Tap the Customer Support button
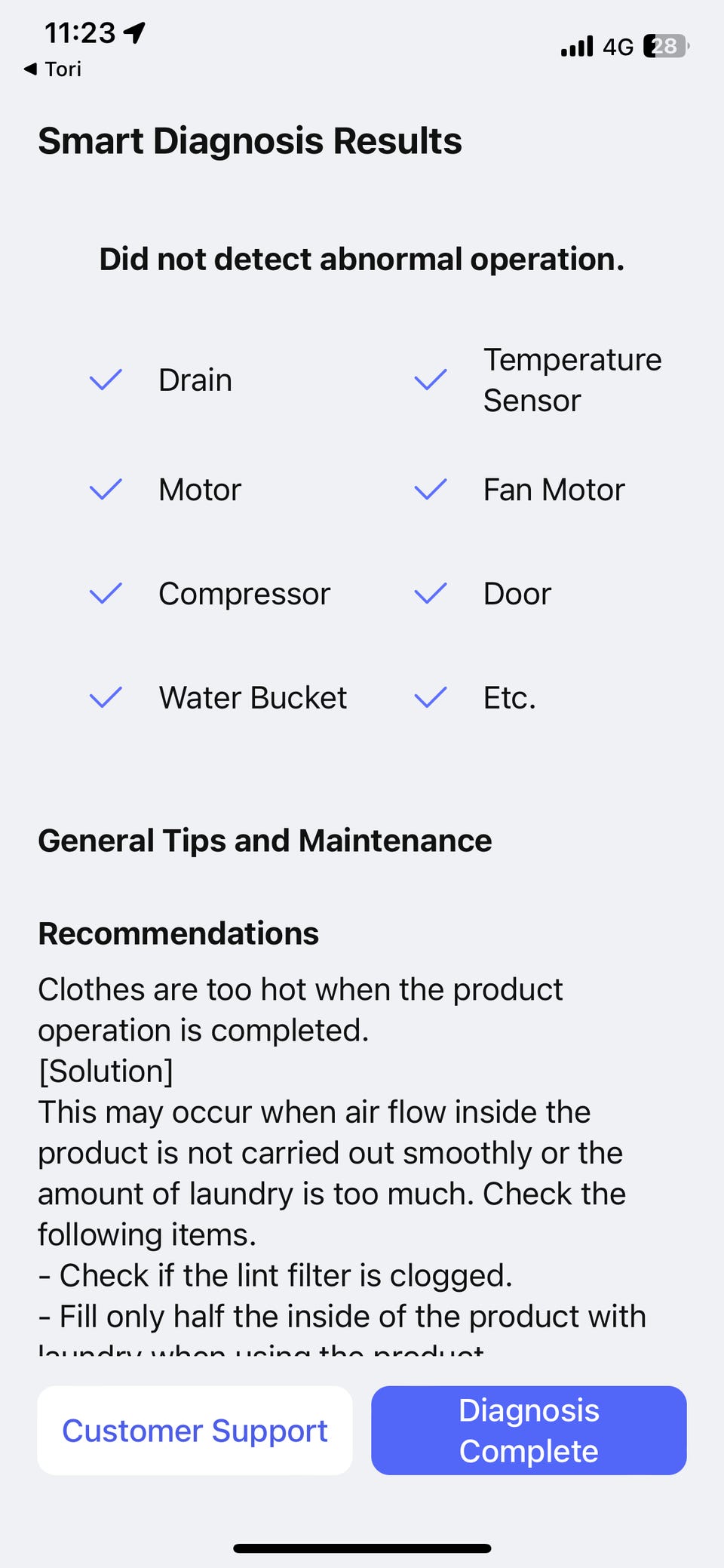This screenshot has height=1568, width=724. click(195, 1431)
